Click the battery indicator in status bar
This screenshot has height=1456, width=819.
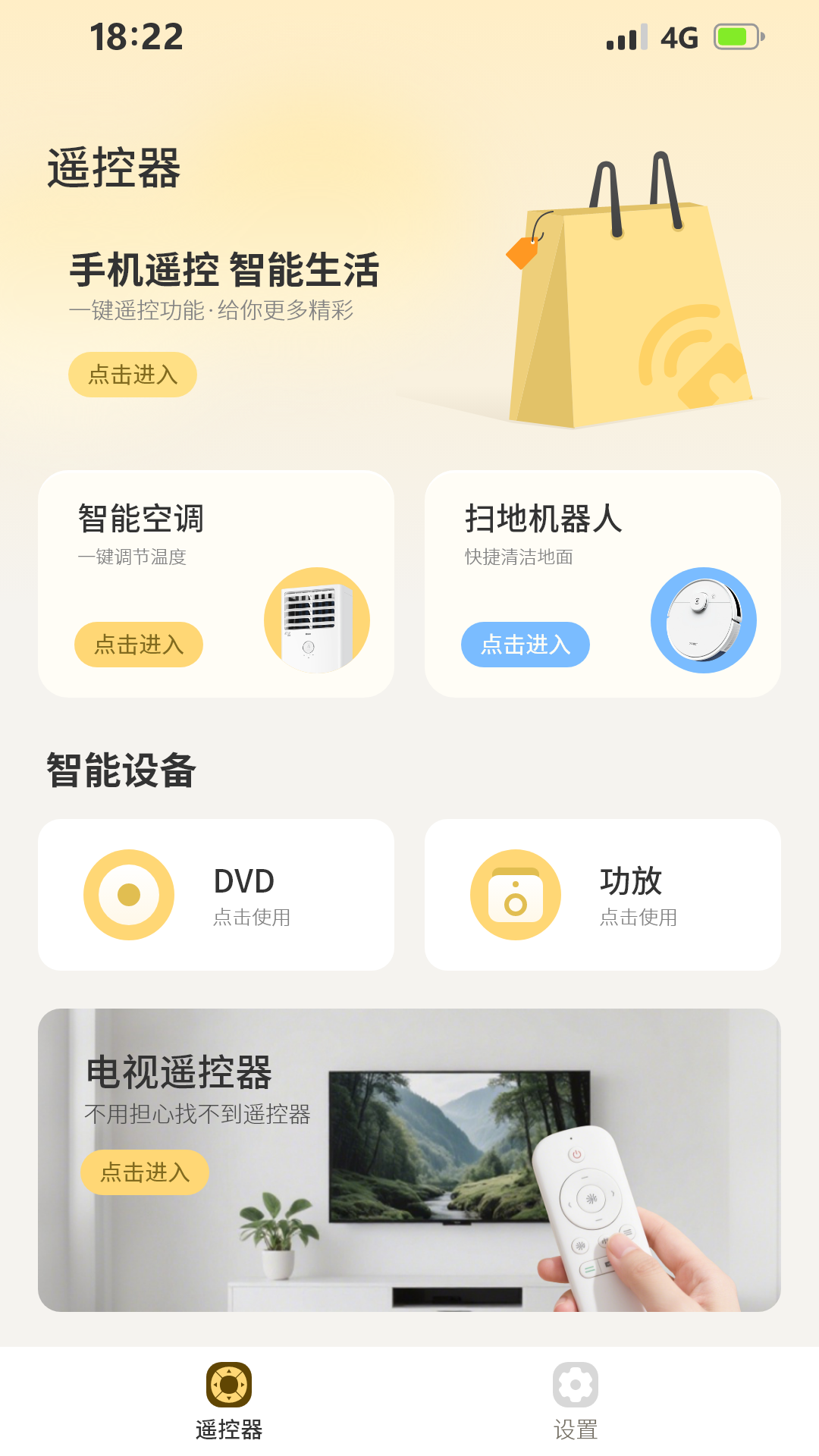[x=733, y=36]
